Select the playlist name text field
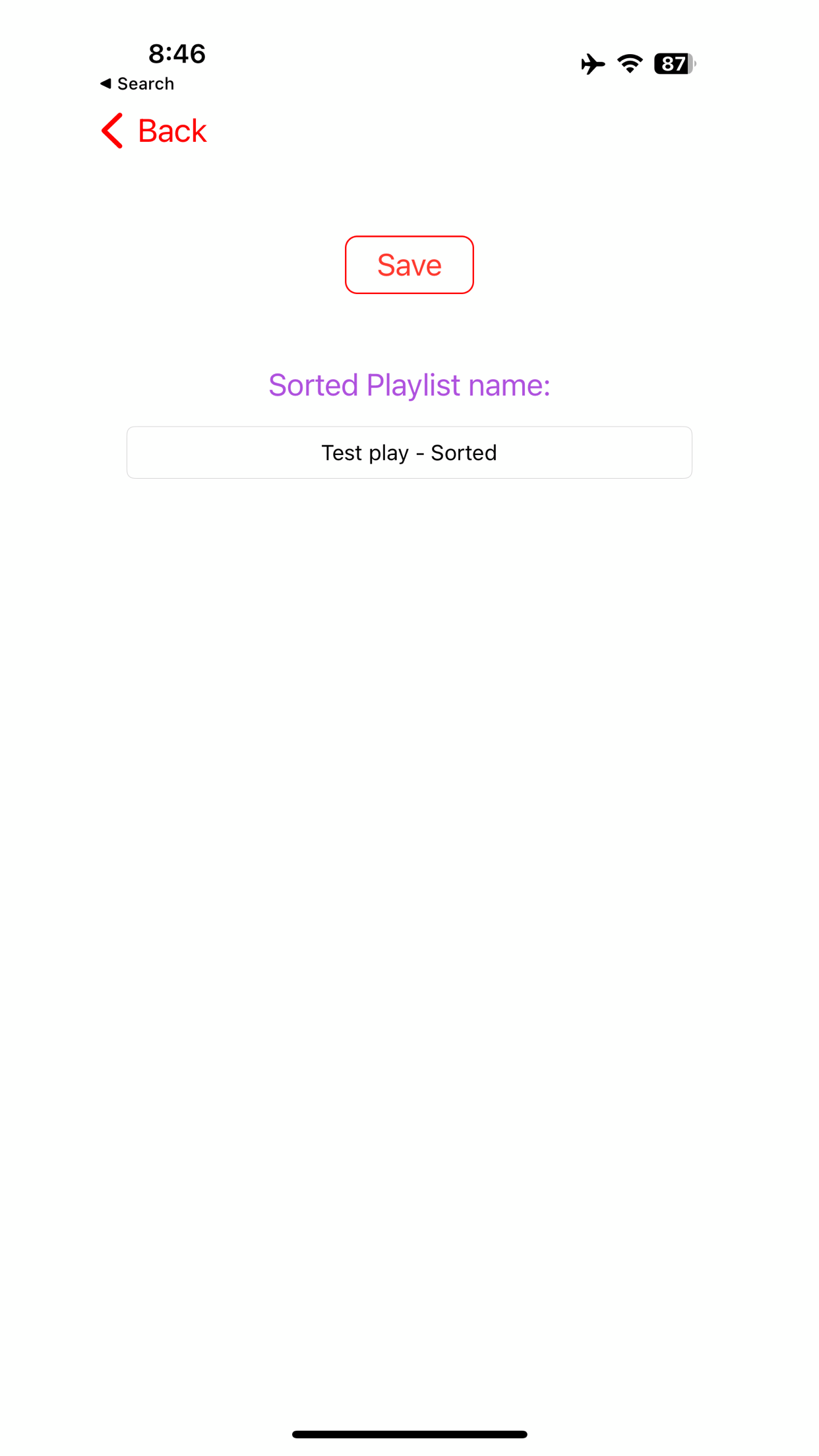This screenshot has width=819, height=1456. point(409,452)
